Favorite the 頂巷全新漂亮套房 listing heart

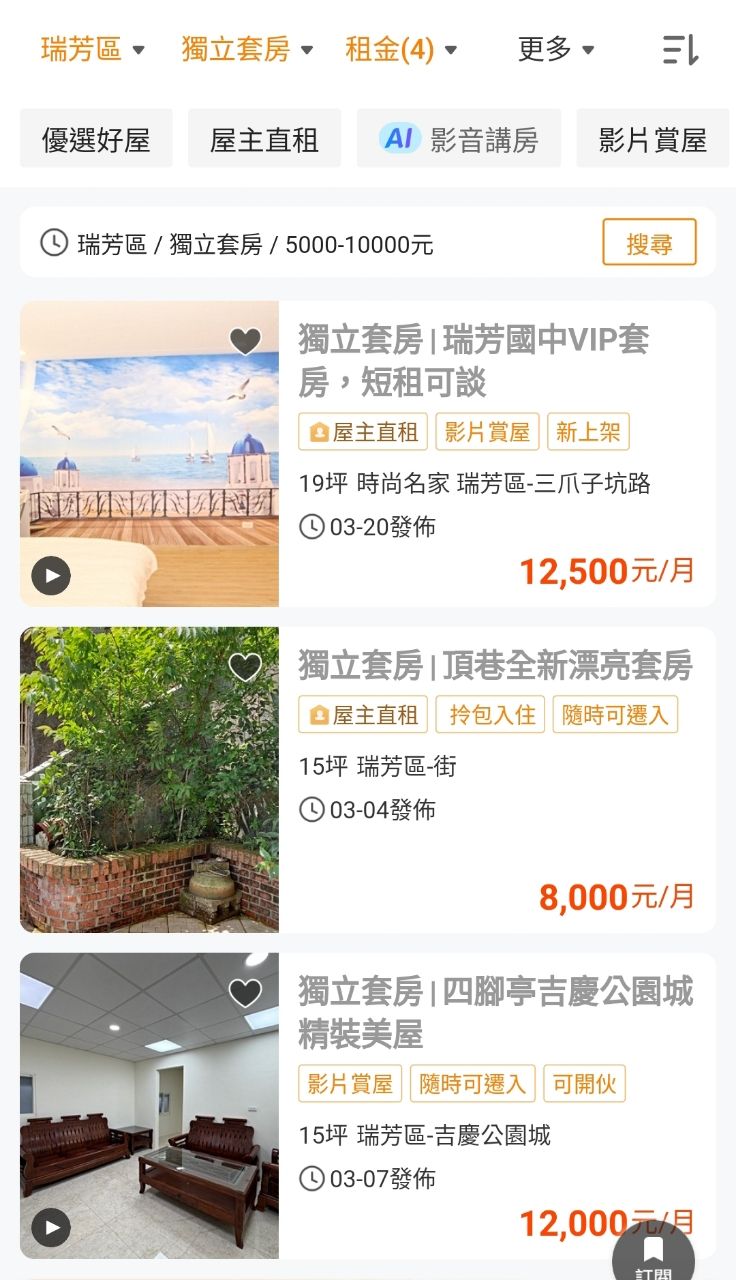245,666
